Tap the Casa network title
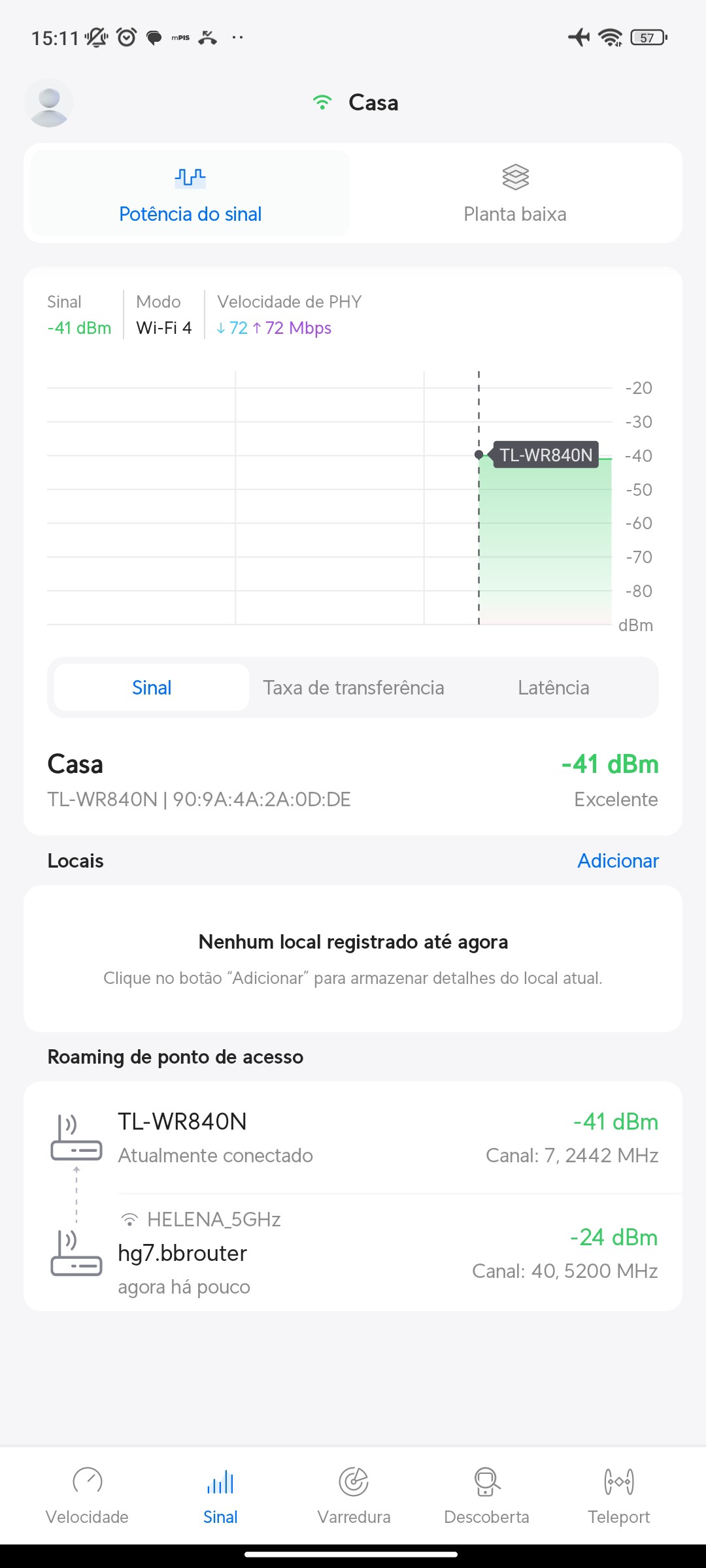Image resolution: width=706 pixels, height=1568 pixels. 373,103
